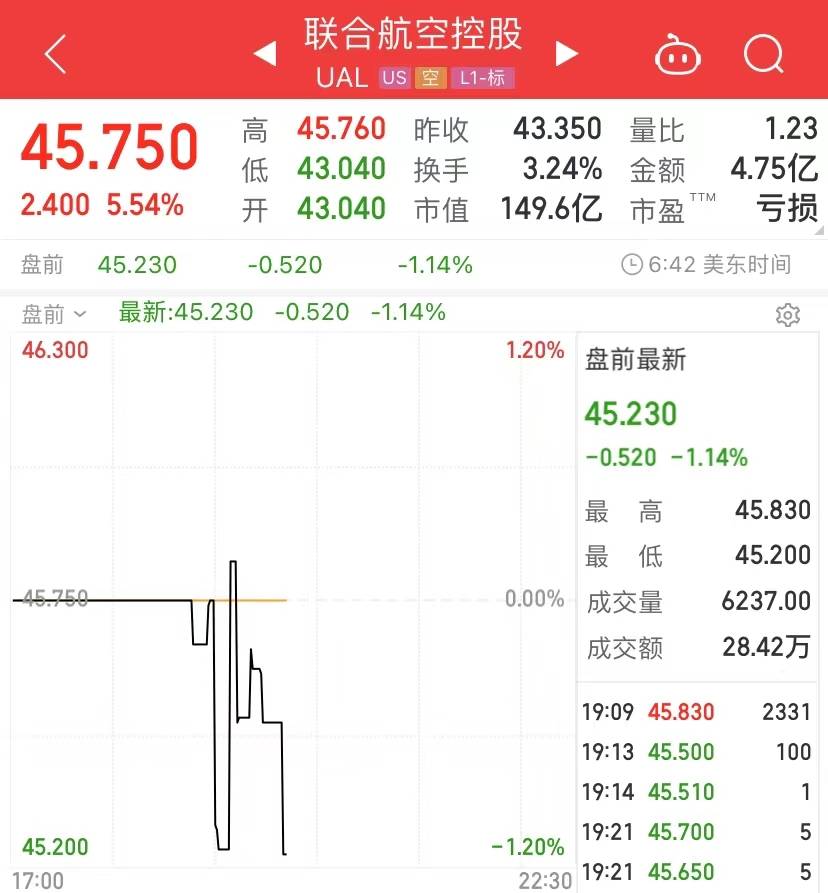
Task: Search for another stock
Action: click(x=763, y=54)
